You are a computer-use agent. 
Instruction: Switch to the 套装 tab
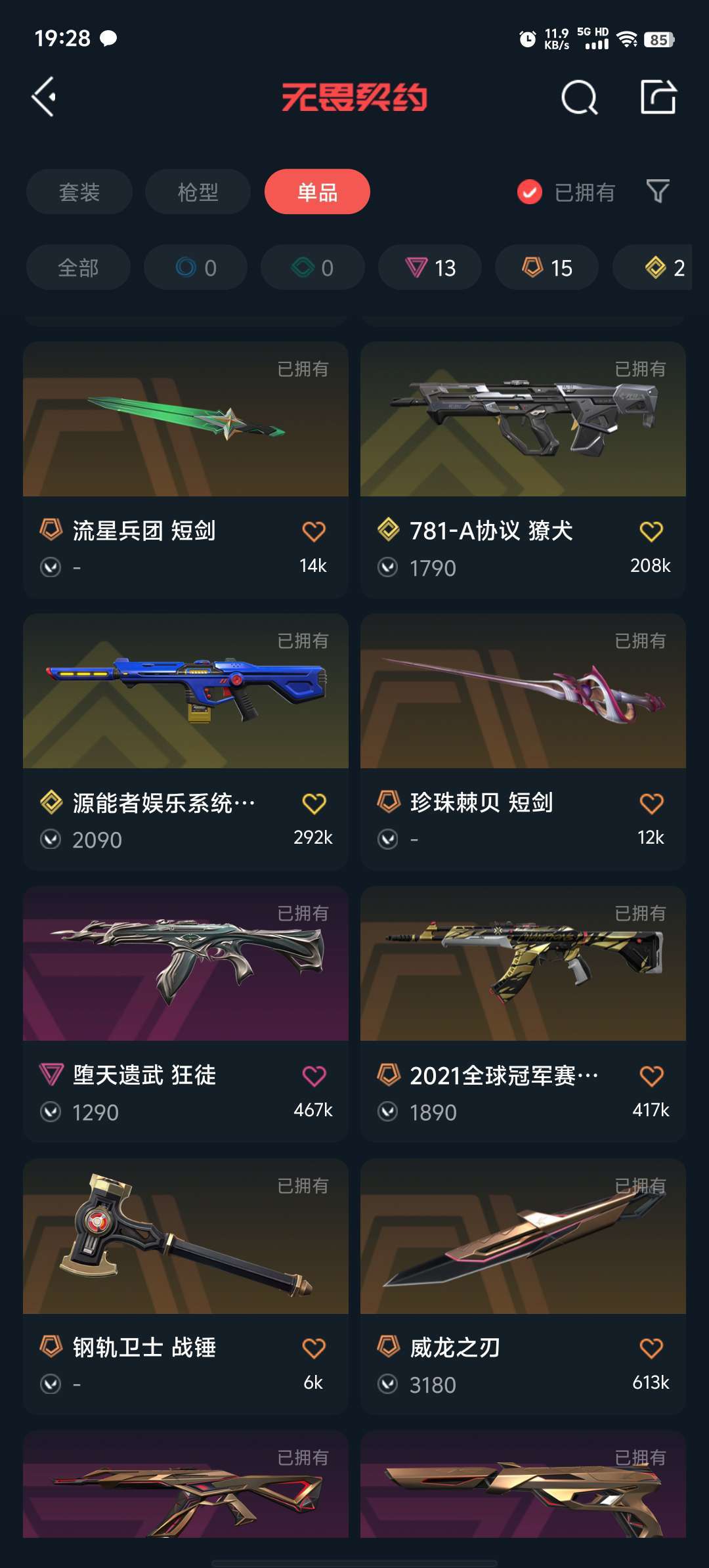(x=79, y=192)
